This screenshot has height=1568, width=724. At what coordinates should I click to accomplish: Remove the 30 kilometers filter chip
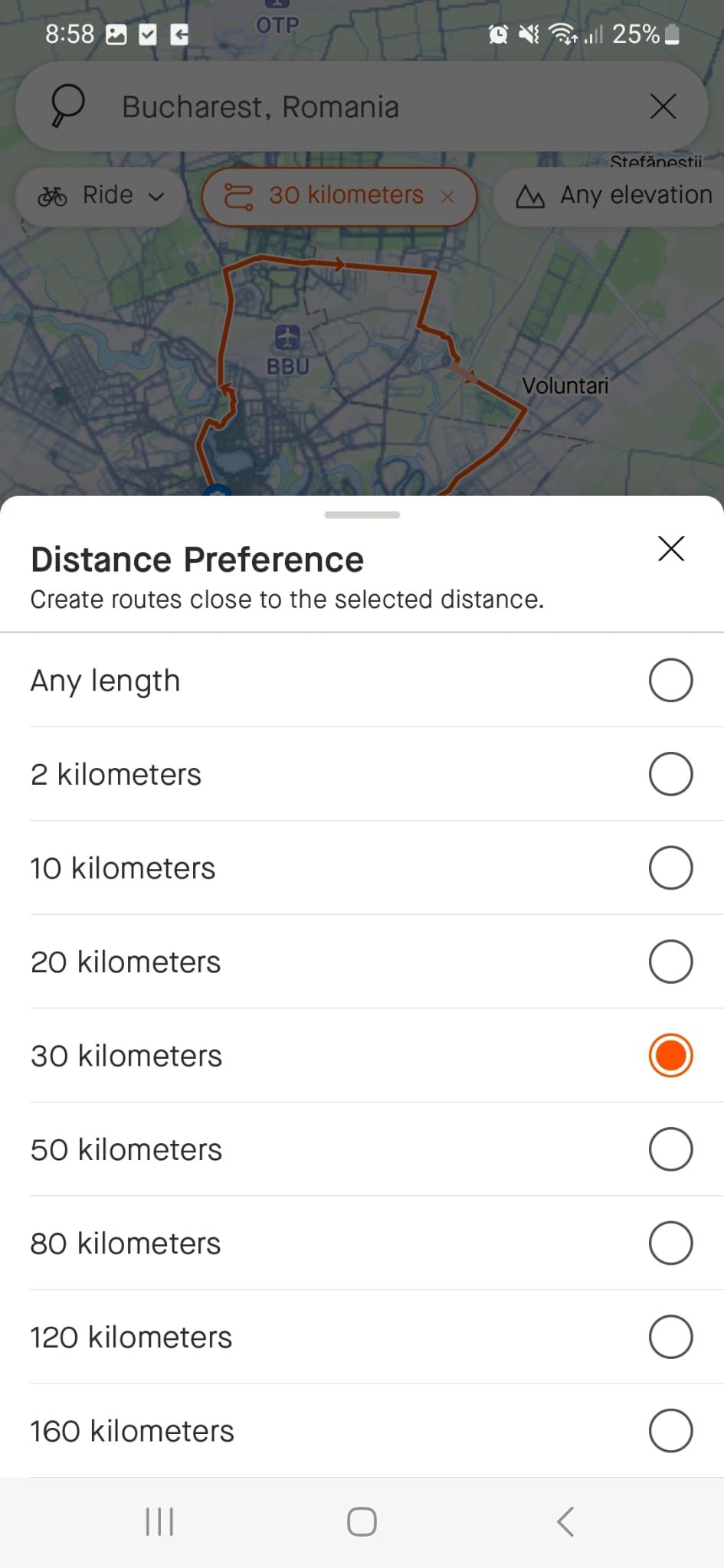click(x=448, y=196)
